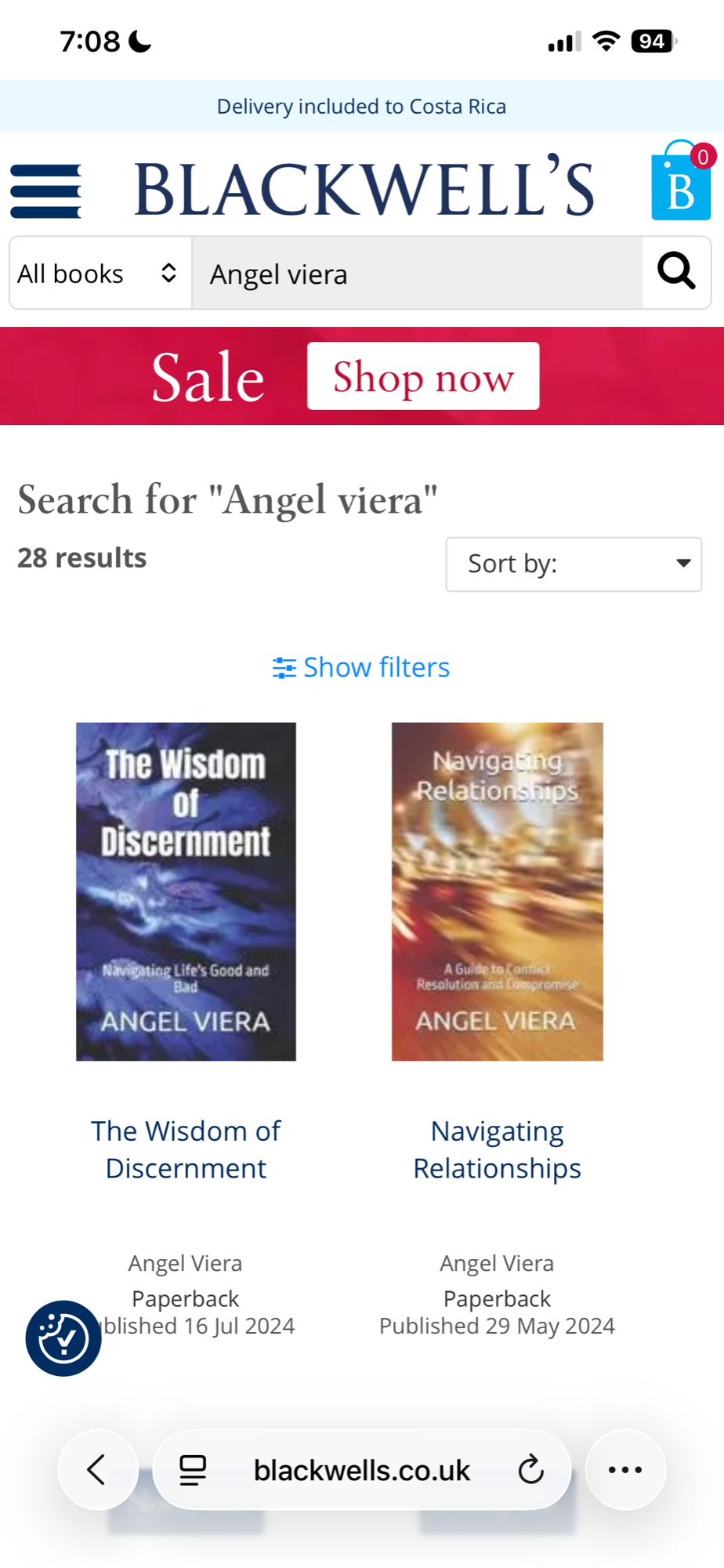Open the hamburger navigation menu

click(45, 191)
